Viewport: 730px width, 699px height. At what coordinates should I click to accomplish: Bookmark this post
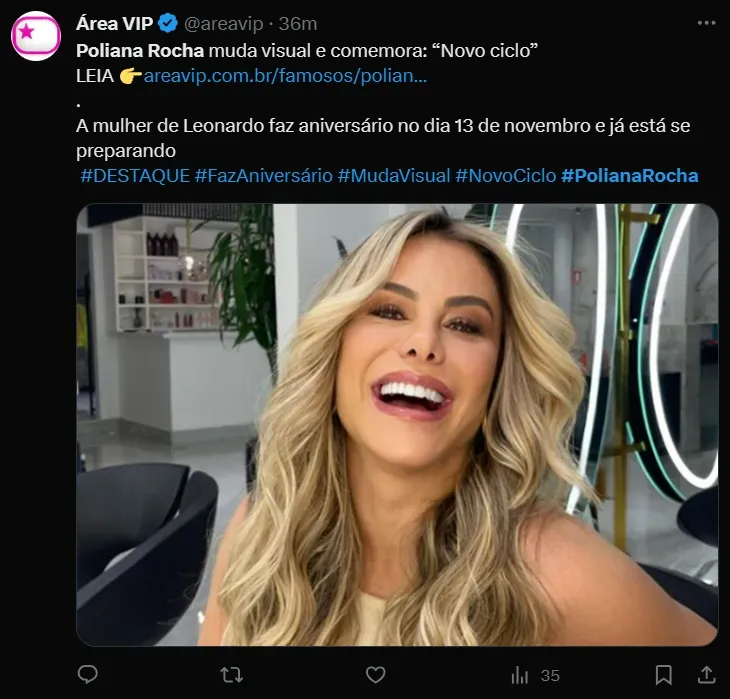pyautogui.click(x=663, y=675)
